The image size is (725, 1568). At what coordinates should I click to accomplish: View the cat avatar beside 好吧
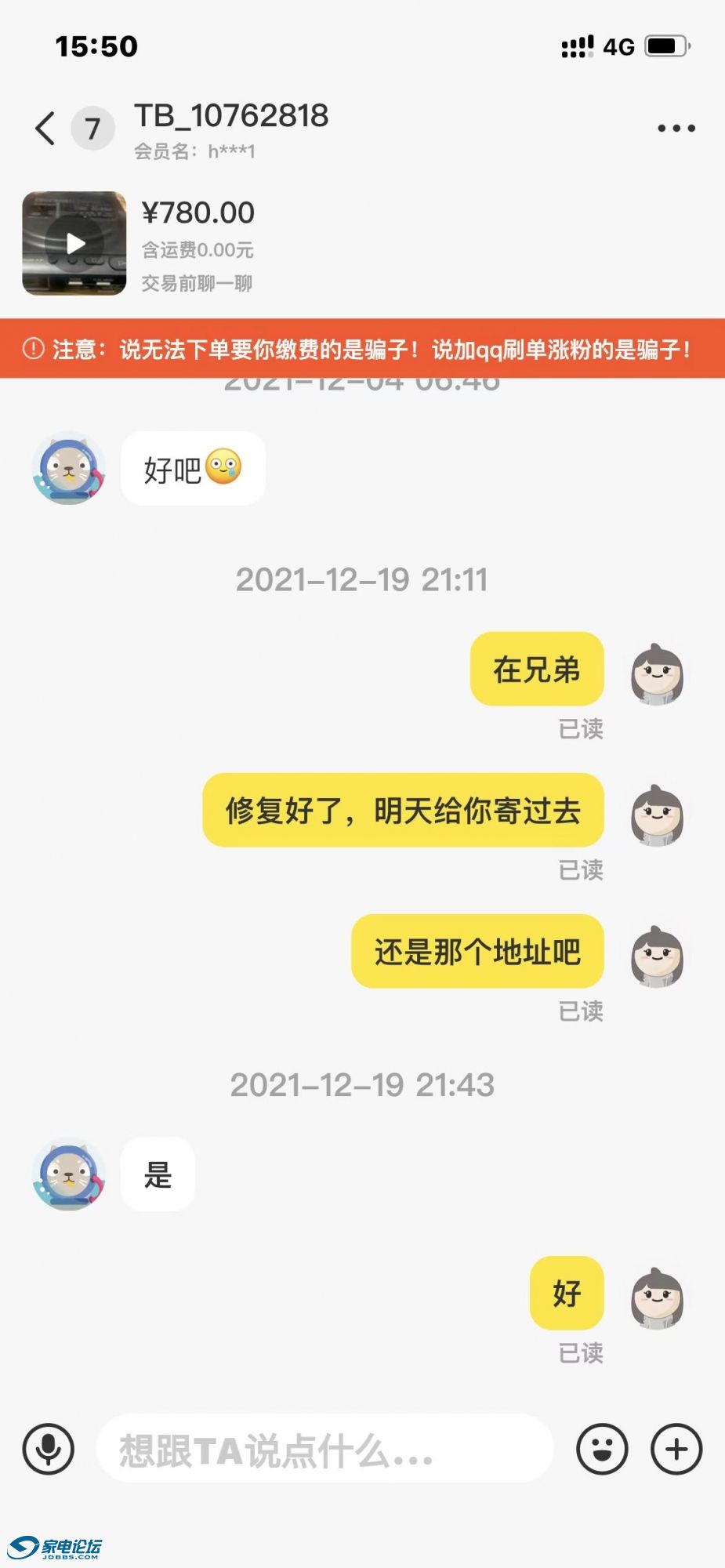69,468
